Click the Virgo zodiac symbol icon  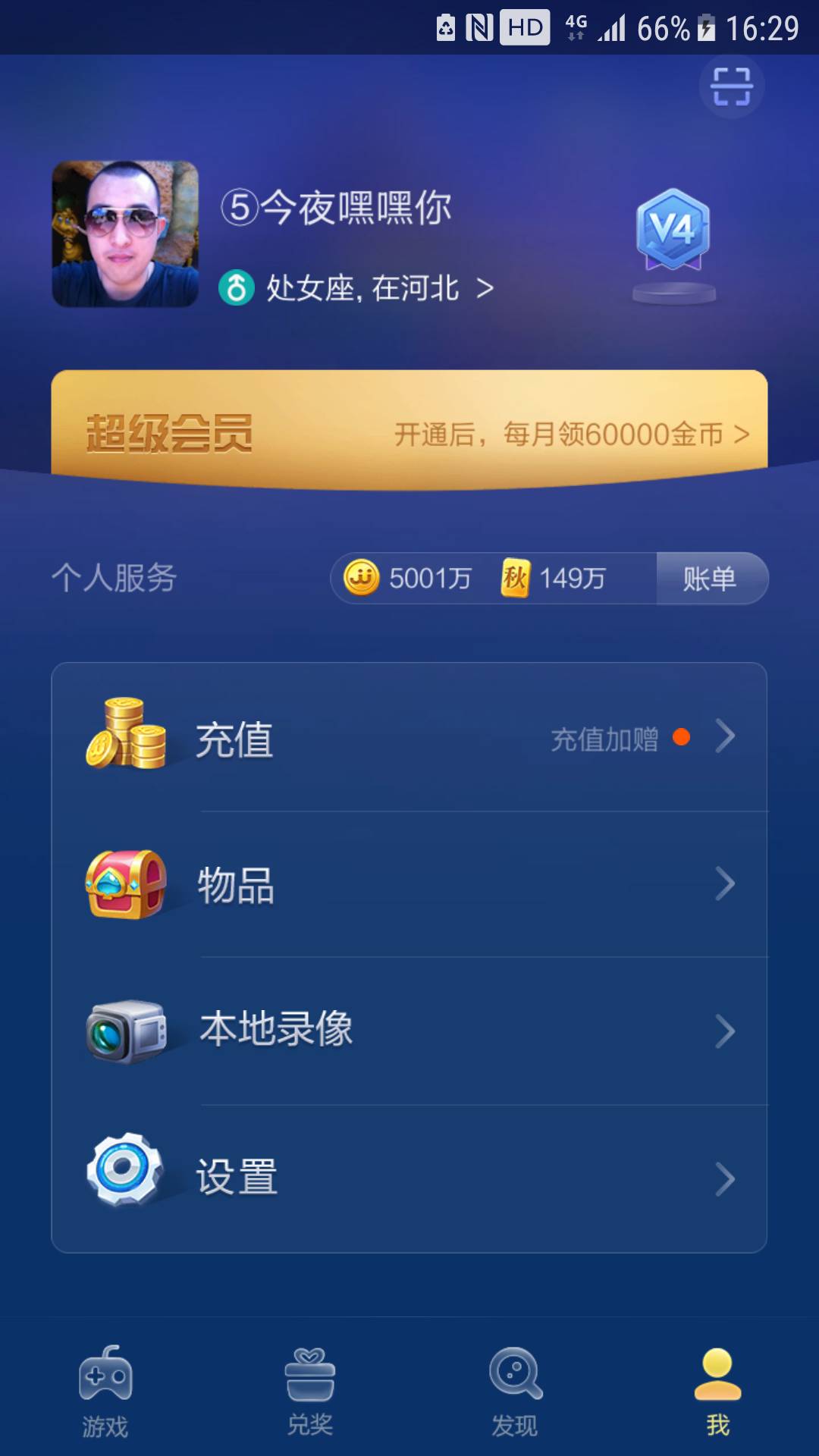point(236,288)
